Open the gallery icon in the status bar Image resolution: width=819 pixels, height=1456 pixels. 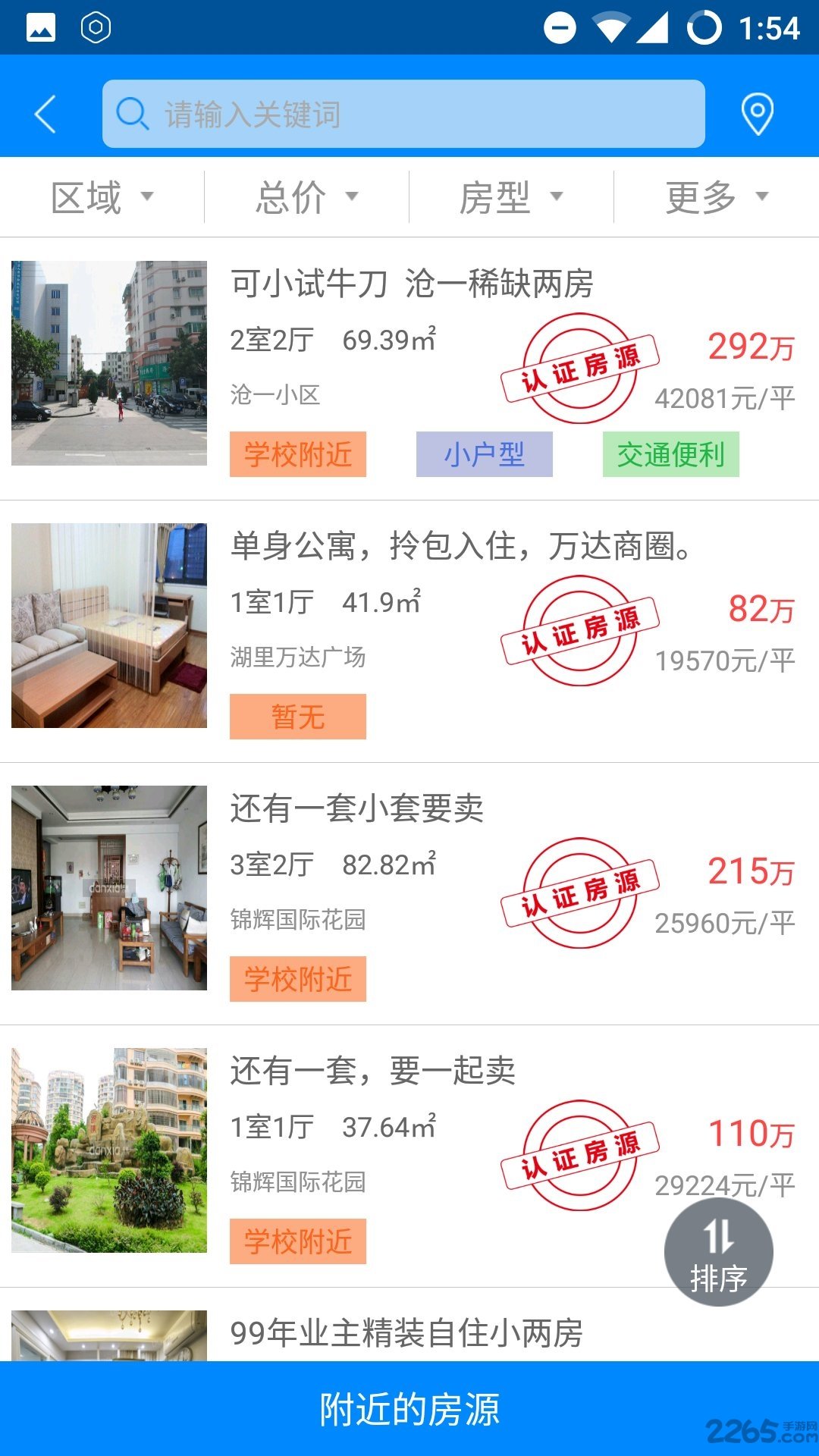coord(41,25)
